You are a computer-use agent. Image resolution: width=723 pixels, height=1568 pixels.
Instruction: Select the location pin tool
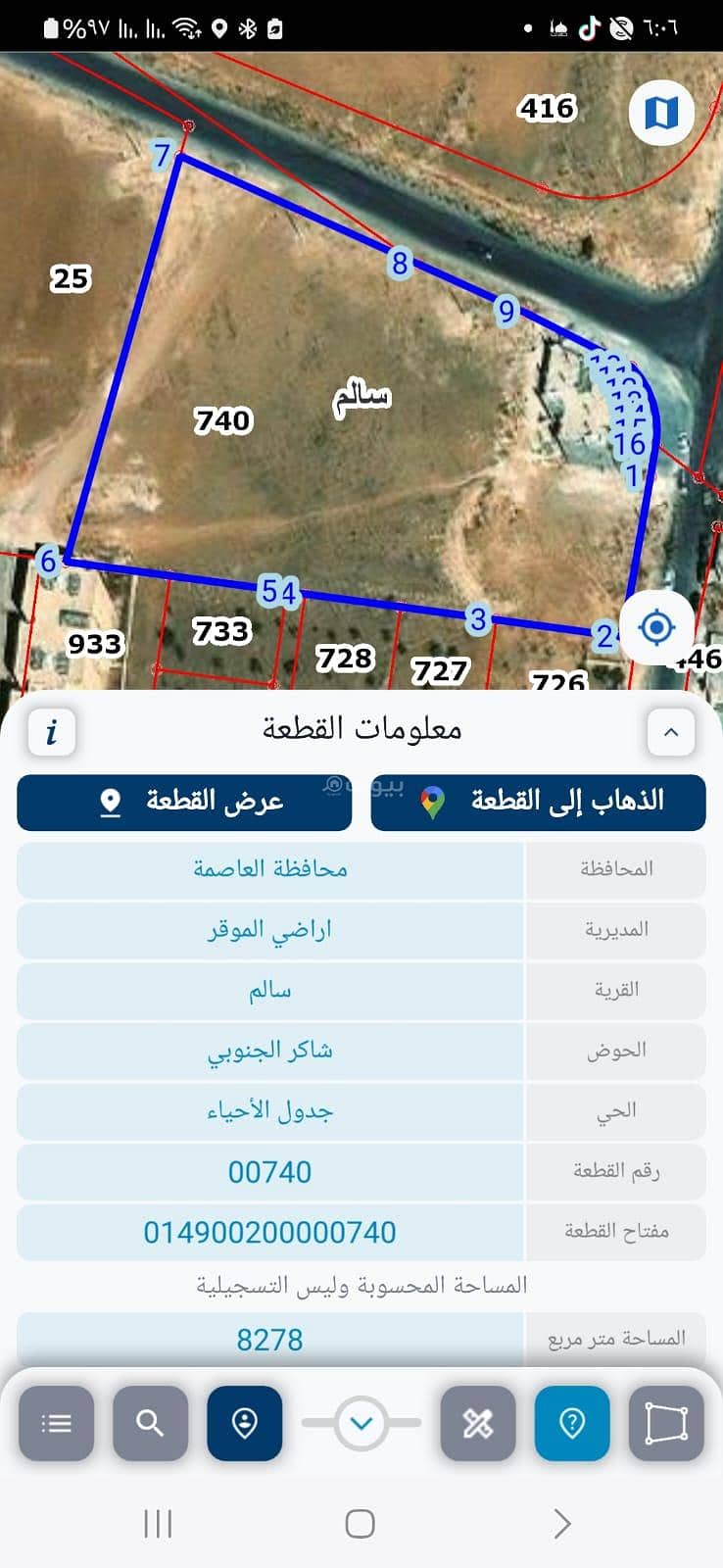tap(244, 1423)
